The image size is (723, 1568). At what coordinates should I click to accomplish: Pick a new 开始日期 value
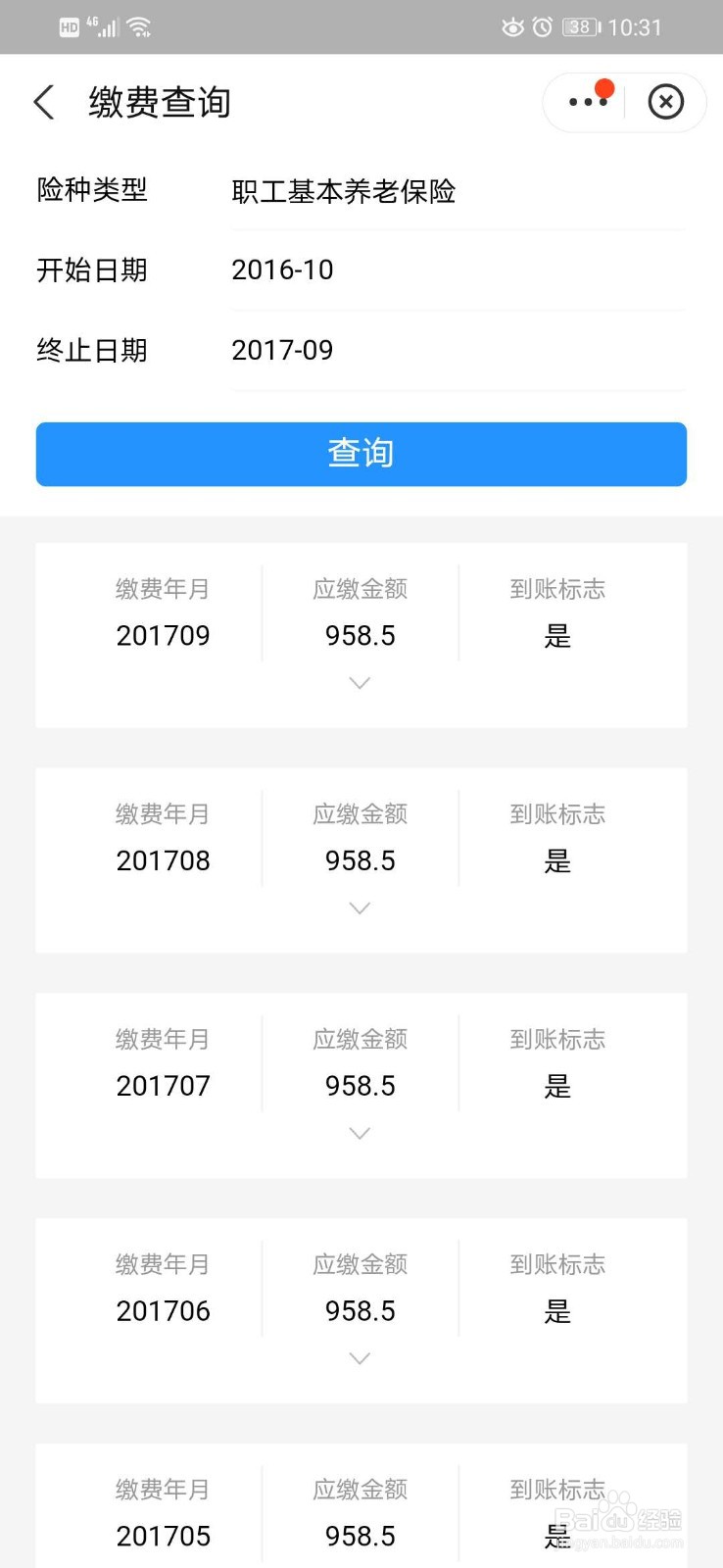coord(458,269)
